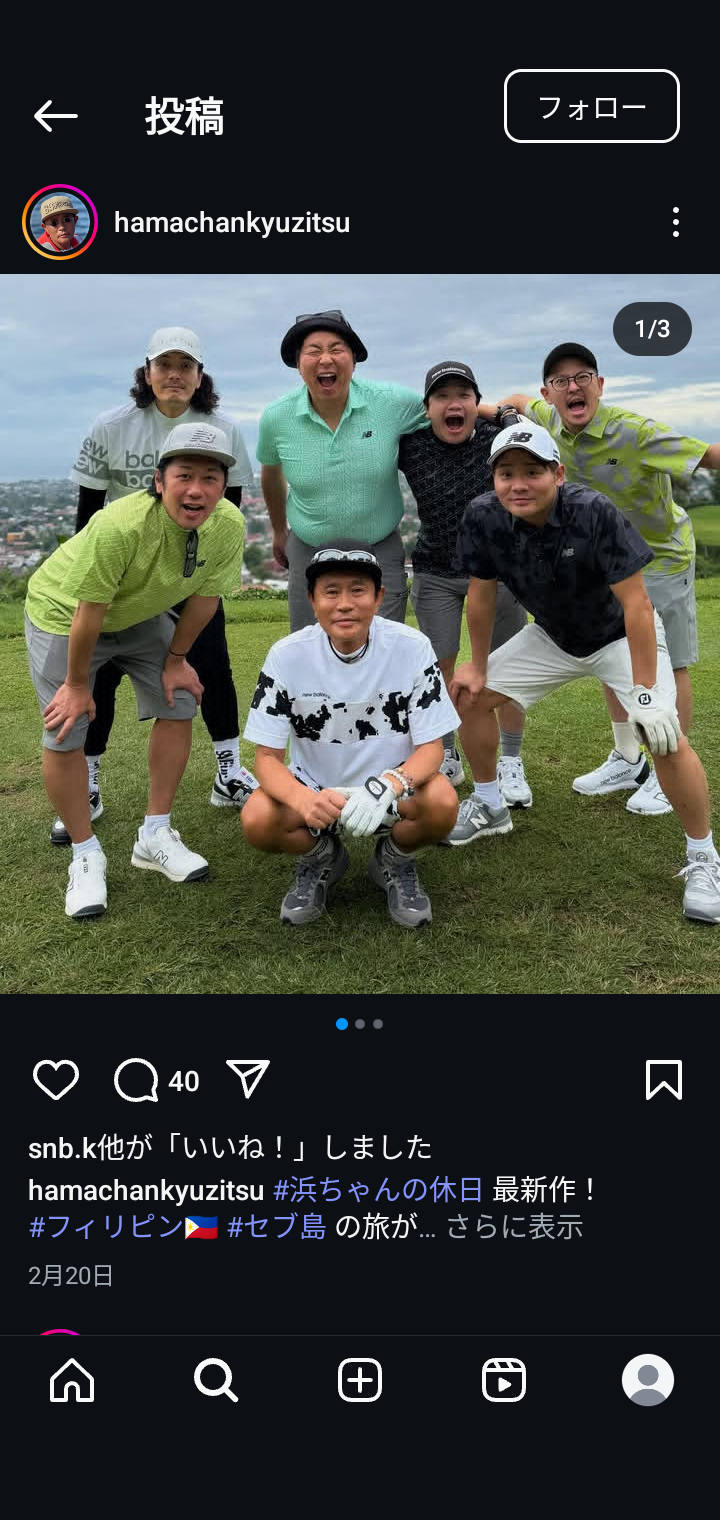Screen dimensions: 720x1520
Task: Bookmark this post
Action: point(664,1080)
